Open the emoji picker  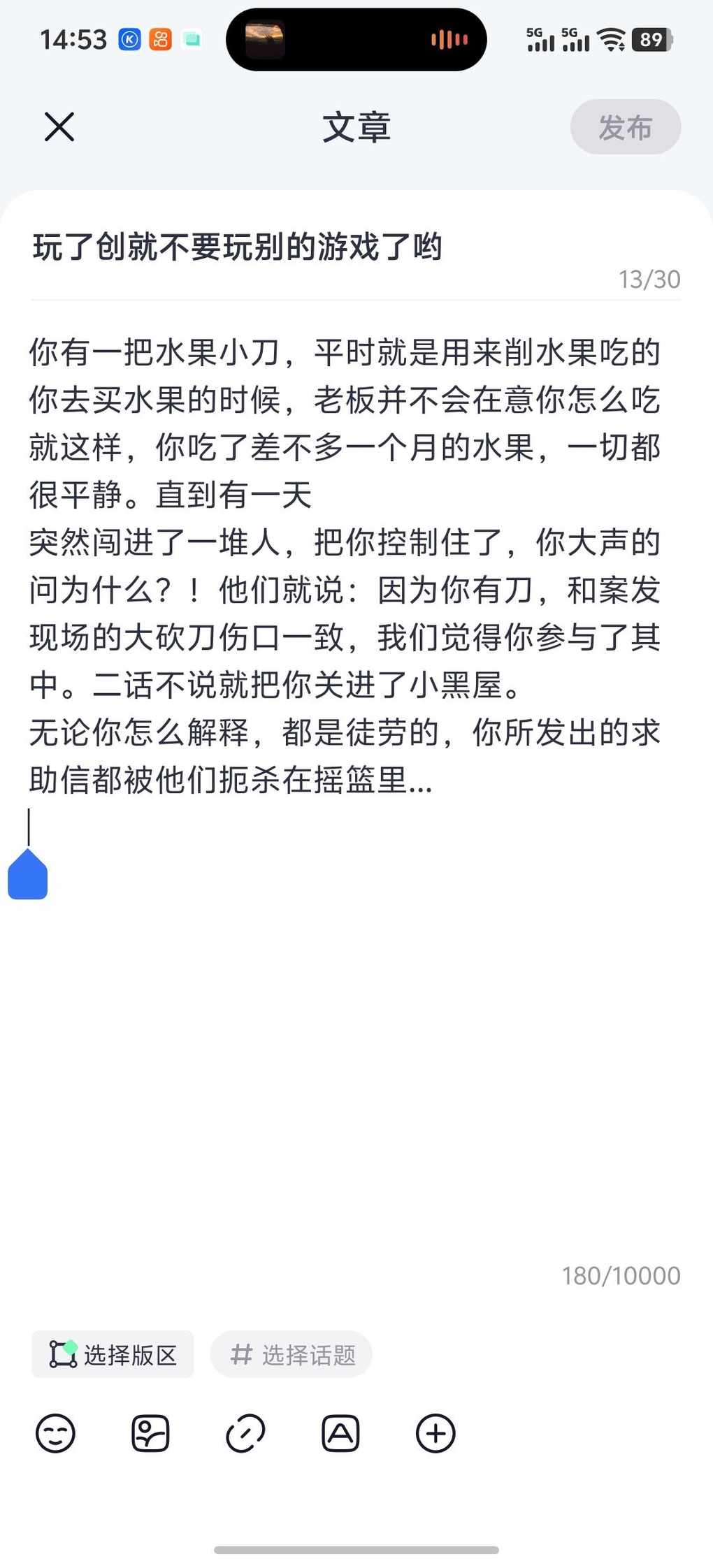55,1434
